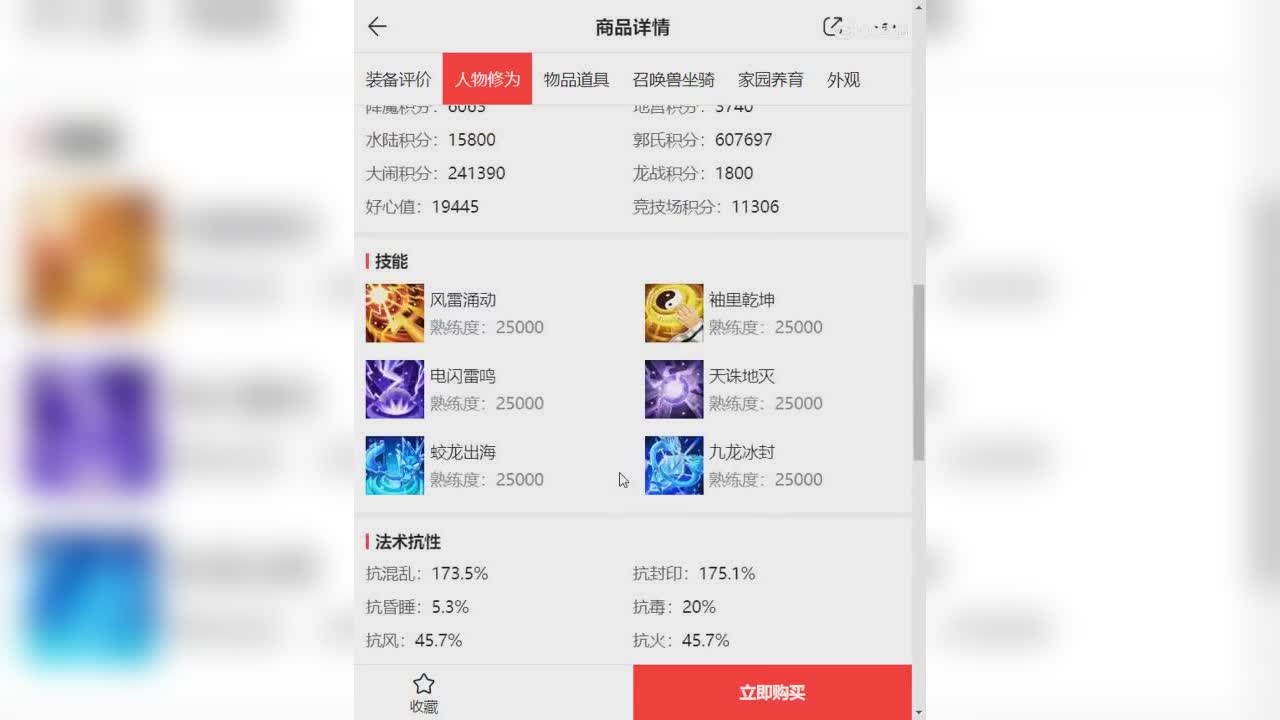Viewport: 1280px width, 720px height.
Task: Tap 立即购买 to buy now
Action: [772, 693]
